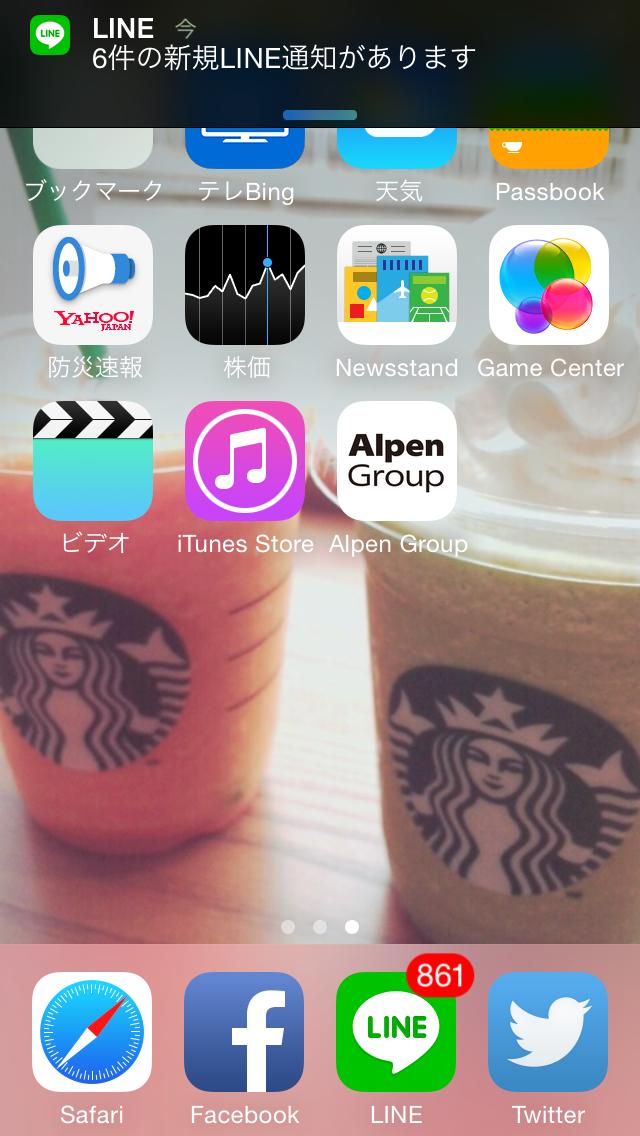Launch Twitter from the dock
Screen dimensions: 640x1136
pos(548,1031)
